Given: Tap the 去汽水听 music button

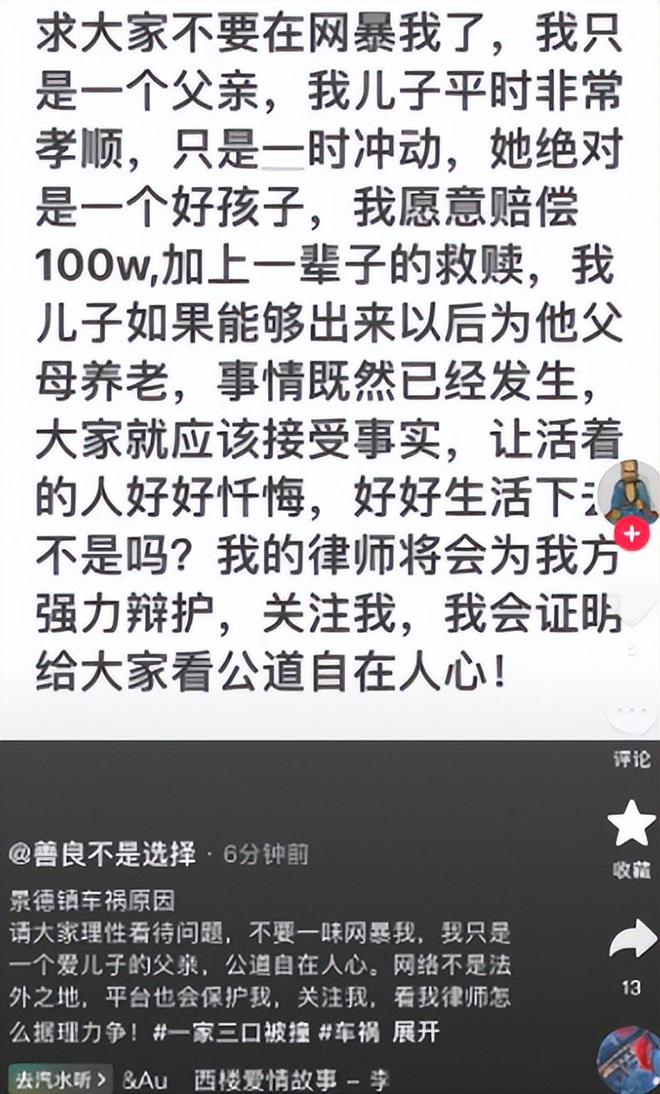Looking at the screenshot, I should (60, 1079).
